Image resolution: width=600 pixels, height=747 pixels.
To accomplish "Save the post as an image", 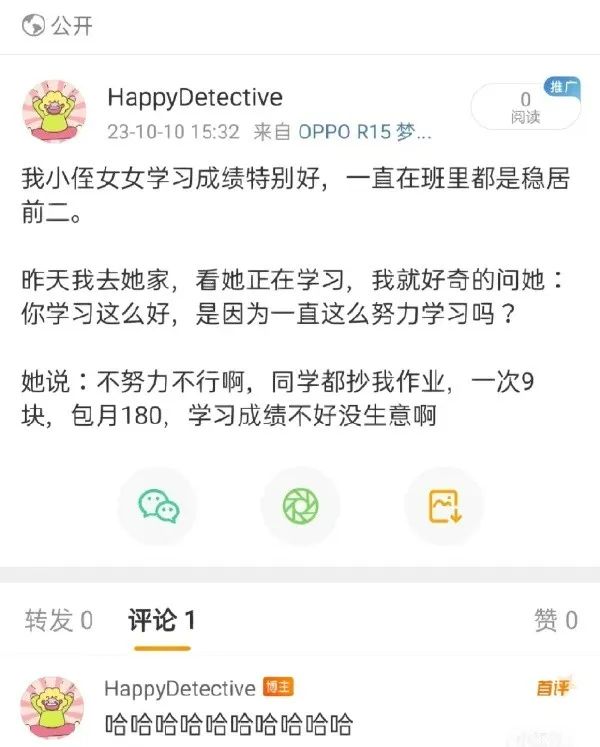I will (x=443, y=506).
